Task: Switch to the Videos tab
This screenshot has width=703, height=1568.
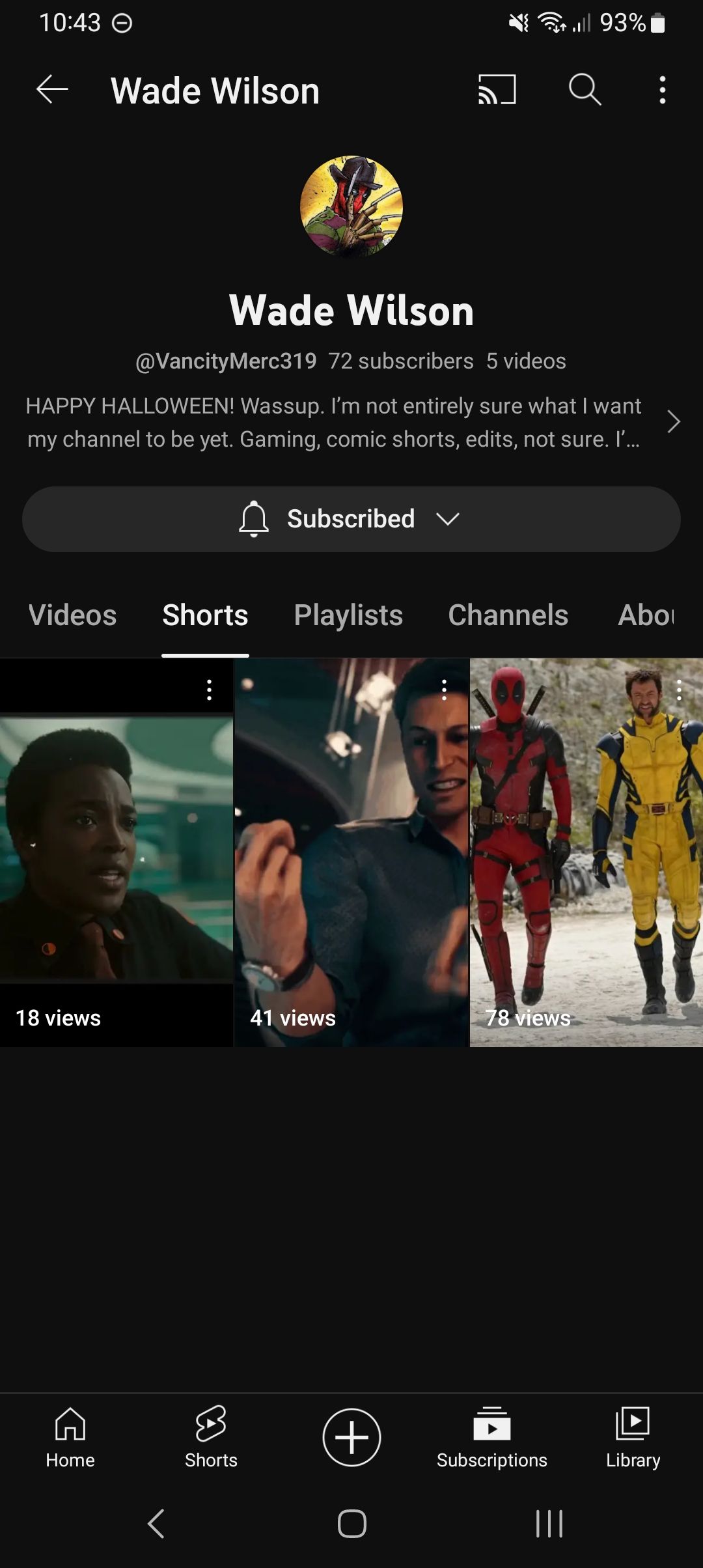Action: click(x=72, y=615)
